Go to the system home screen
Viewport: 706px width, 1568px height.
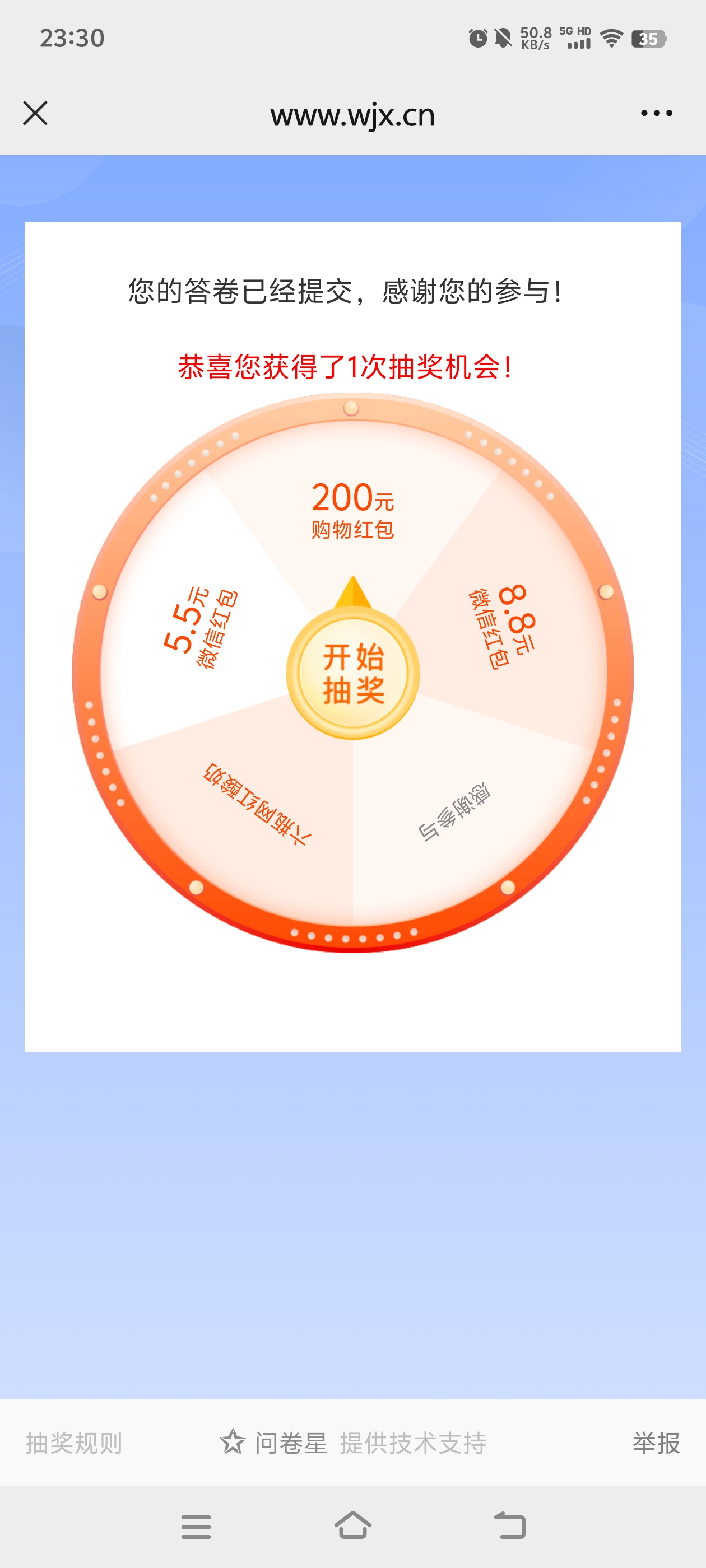click(352, 1526)
